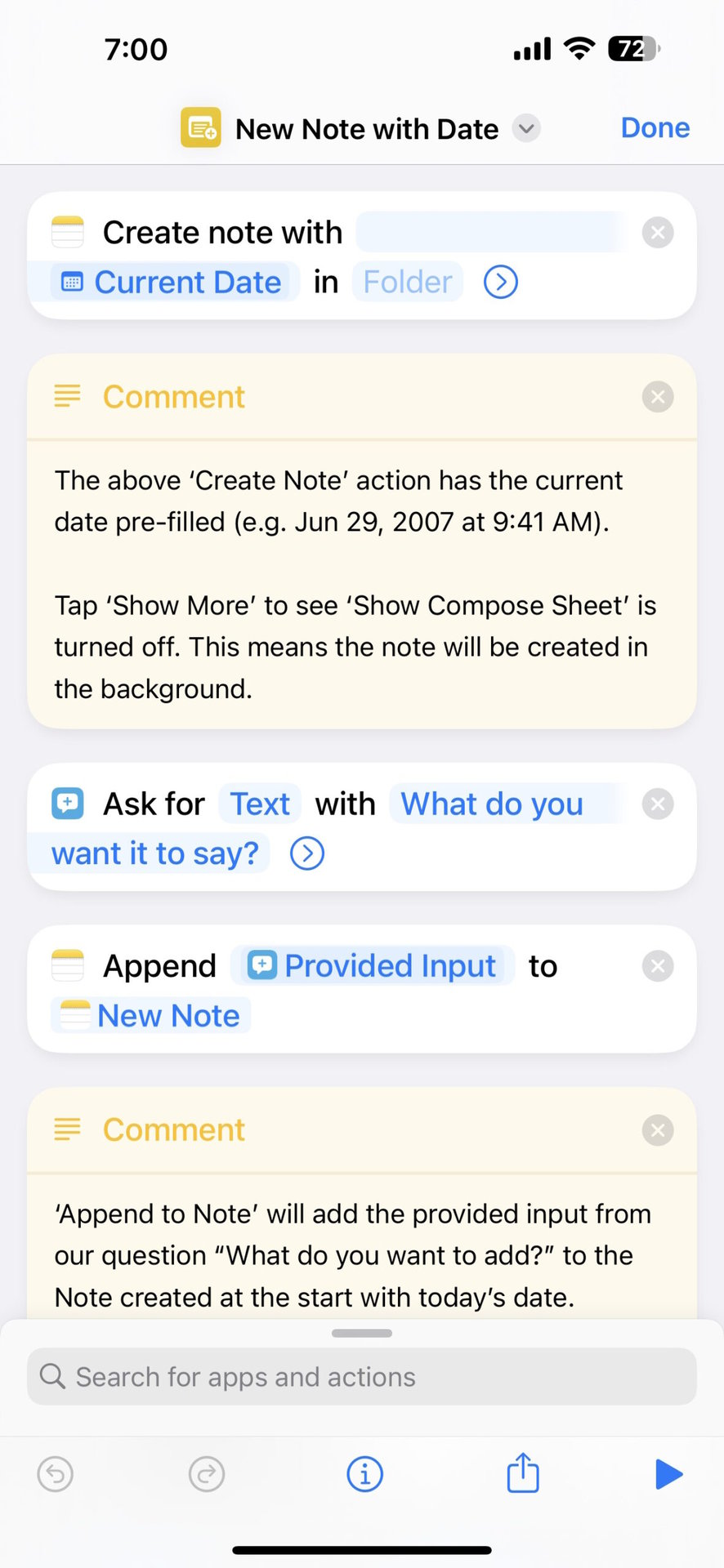Search for apps and actions
Viewport: 724px width, 1568px height.
pos(362,1377)
